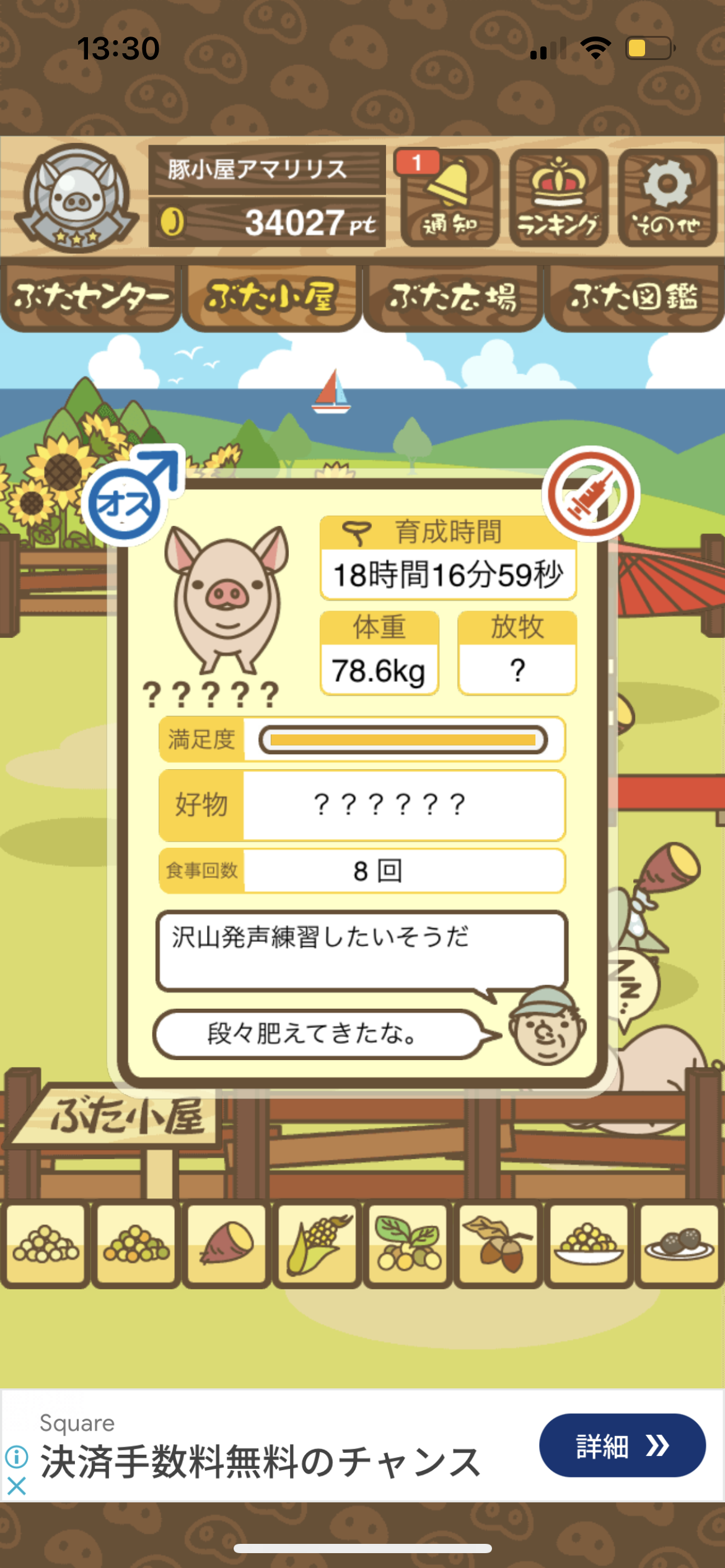The height and width of the screenshot is (1568, 725).
Task: Switch to ぶたセンター tab
Action: [90, 298]
